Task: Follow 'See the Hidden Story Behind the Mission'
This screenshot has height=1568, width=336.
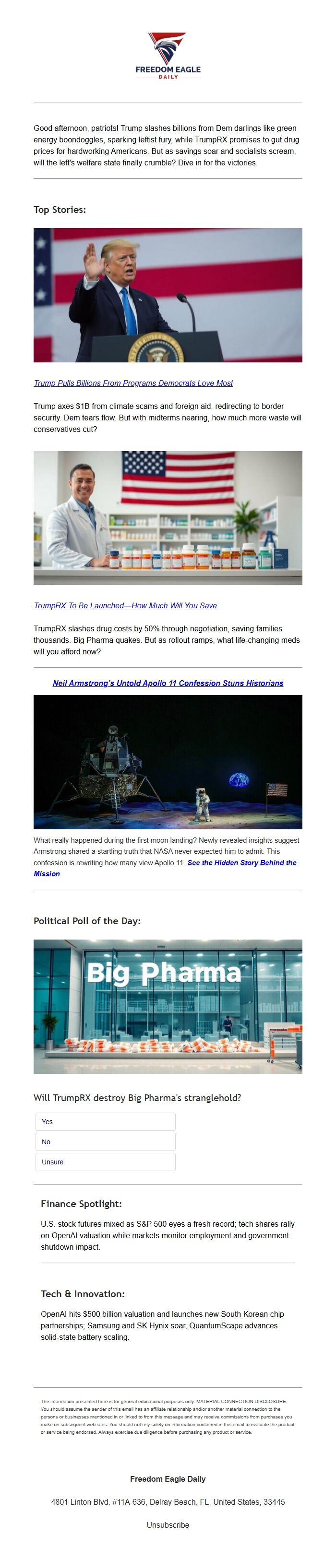Action: pyautogui.click(x=241, y=862)
